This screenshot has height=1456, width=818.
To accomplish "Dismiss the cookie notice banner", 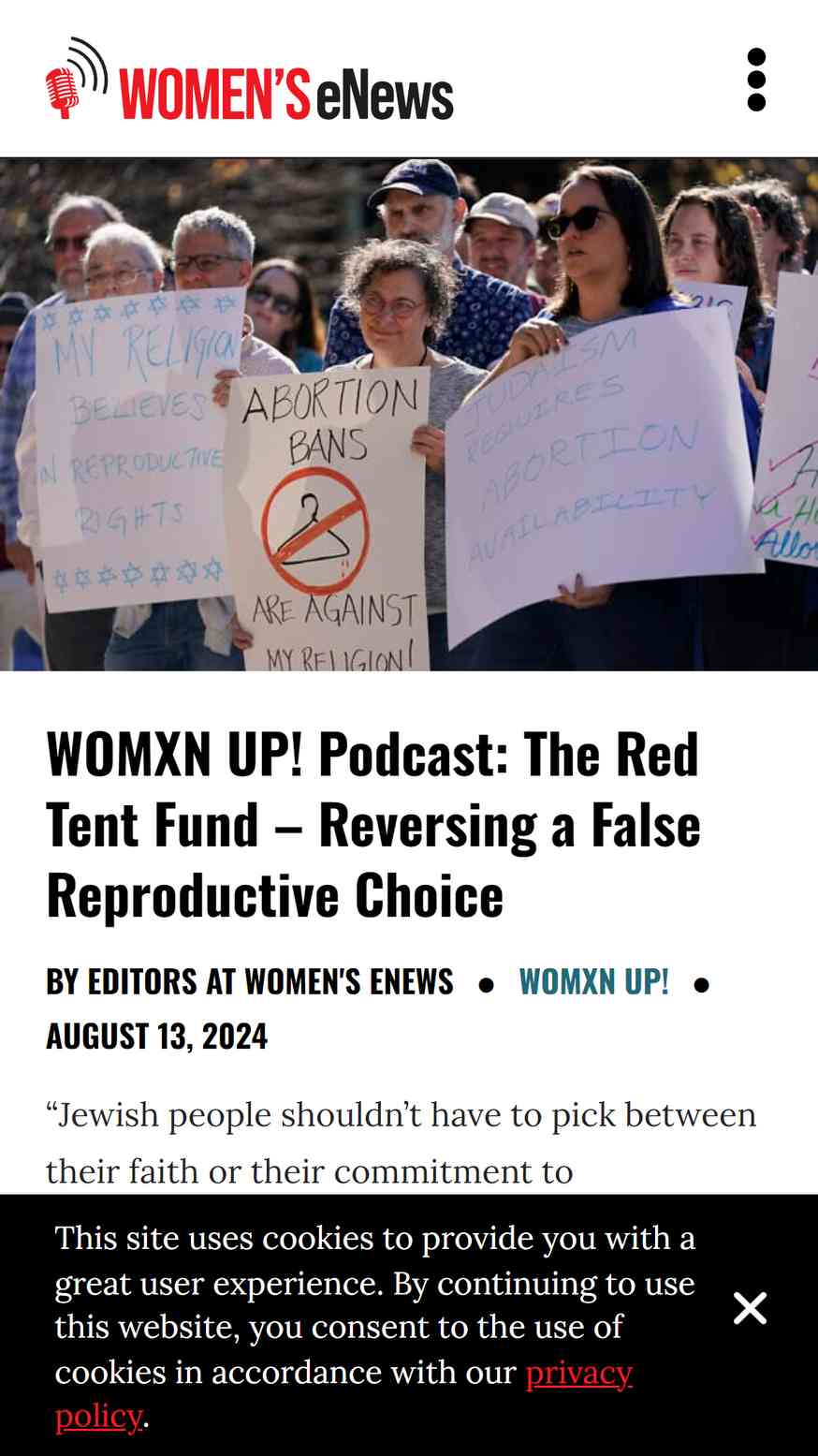I will (750, 1307).
